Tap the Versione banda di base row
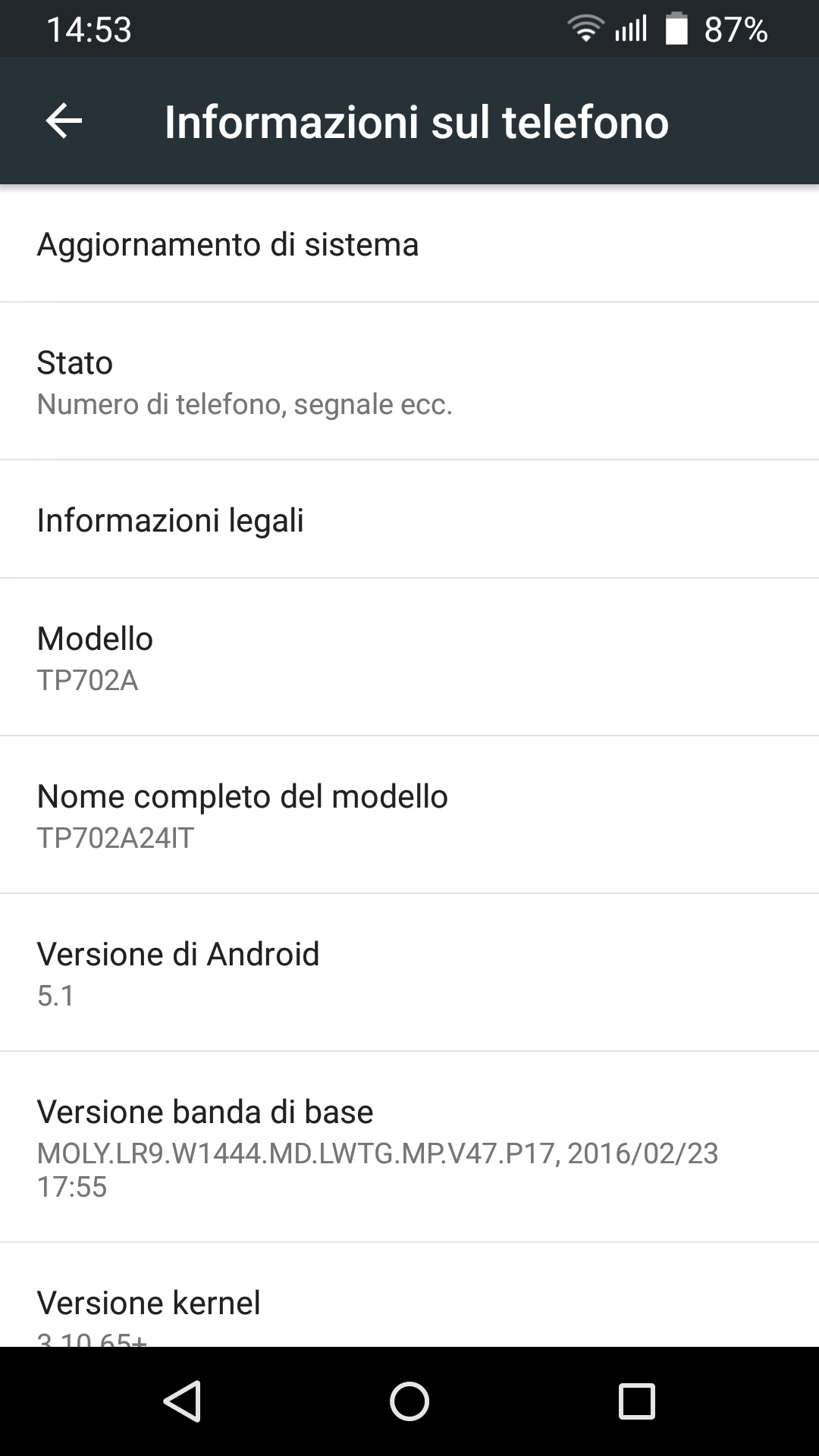Image resolution: width=819 pixels, height=1456 pixels. 409,1147
